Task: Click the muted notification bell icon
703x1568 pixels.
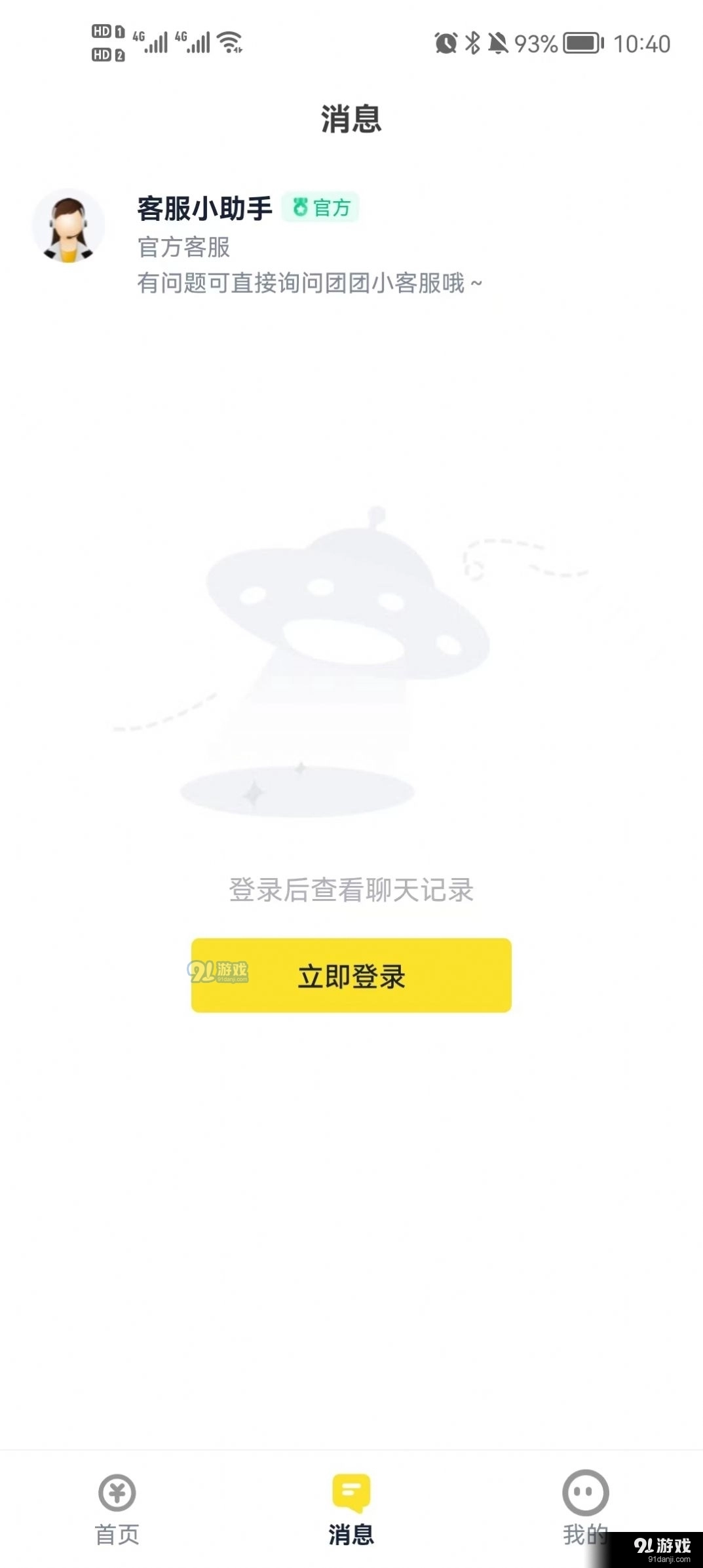Action: (499, 43)
